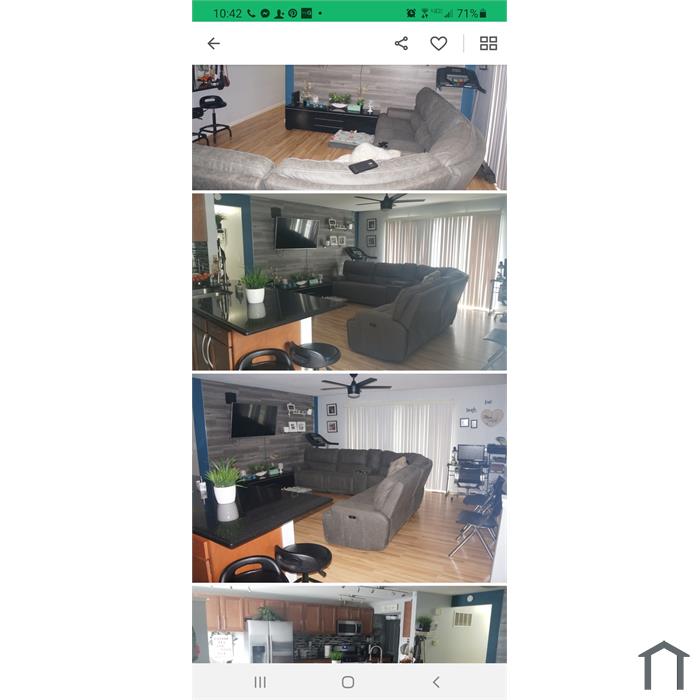Tap the system home button
700x700 pixels.
(x=348, y=682)
